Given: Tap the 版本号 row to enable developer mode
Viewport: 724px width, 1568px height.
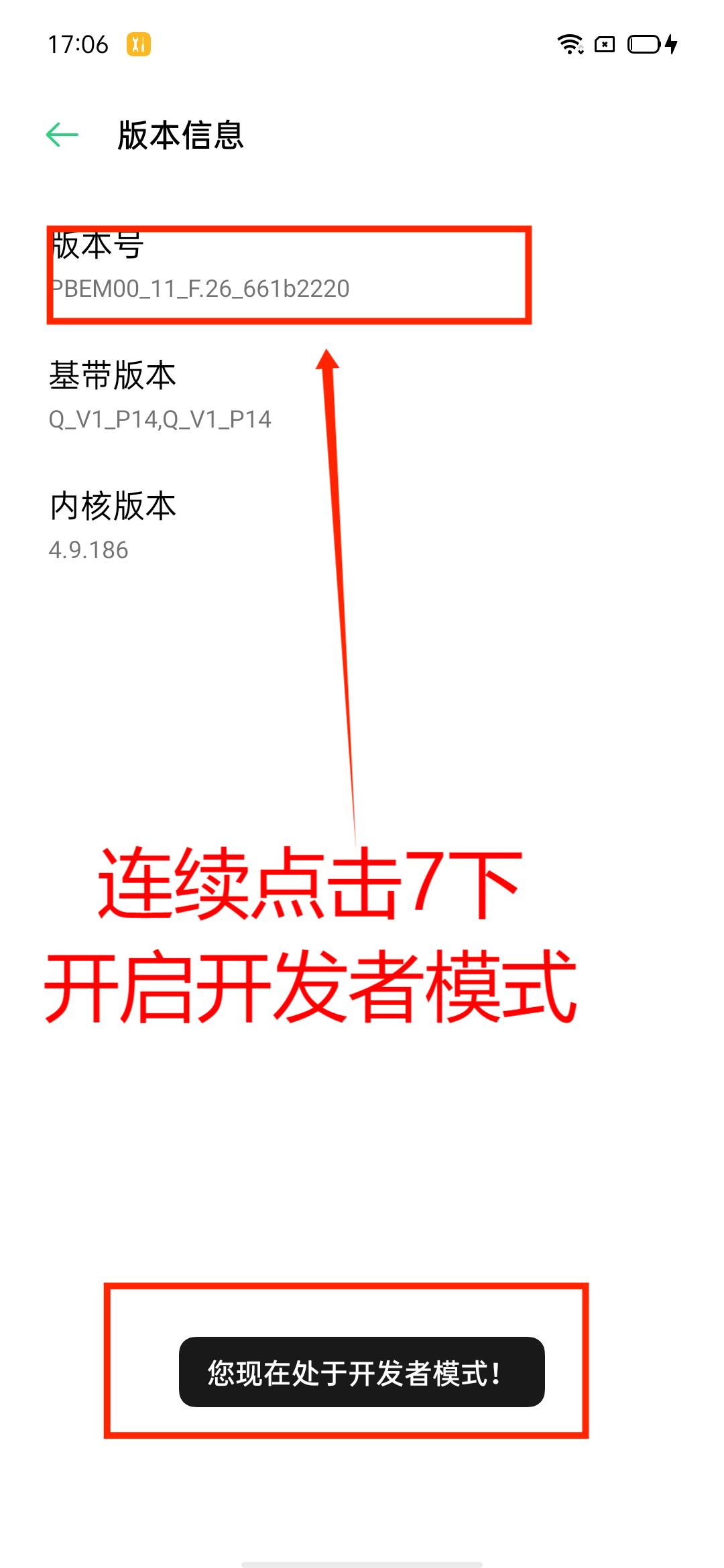Looking at the screenshot, I should (x=362, y=267).
